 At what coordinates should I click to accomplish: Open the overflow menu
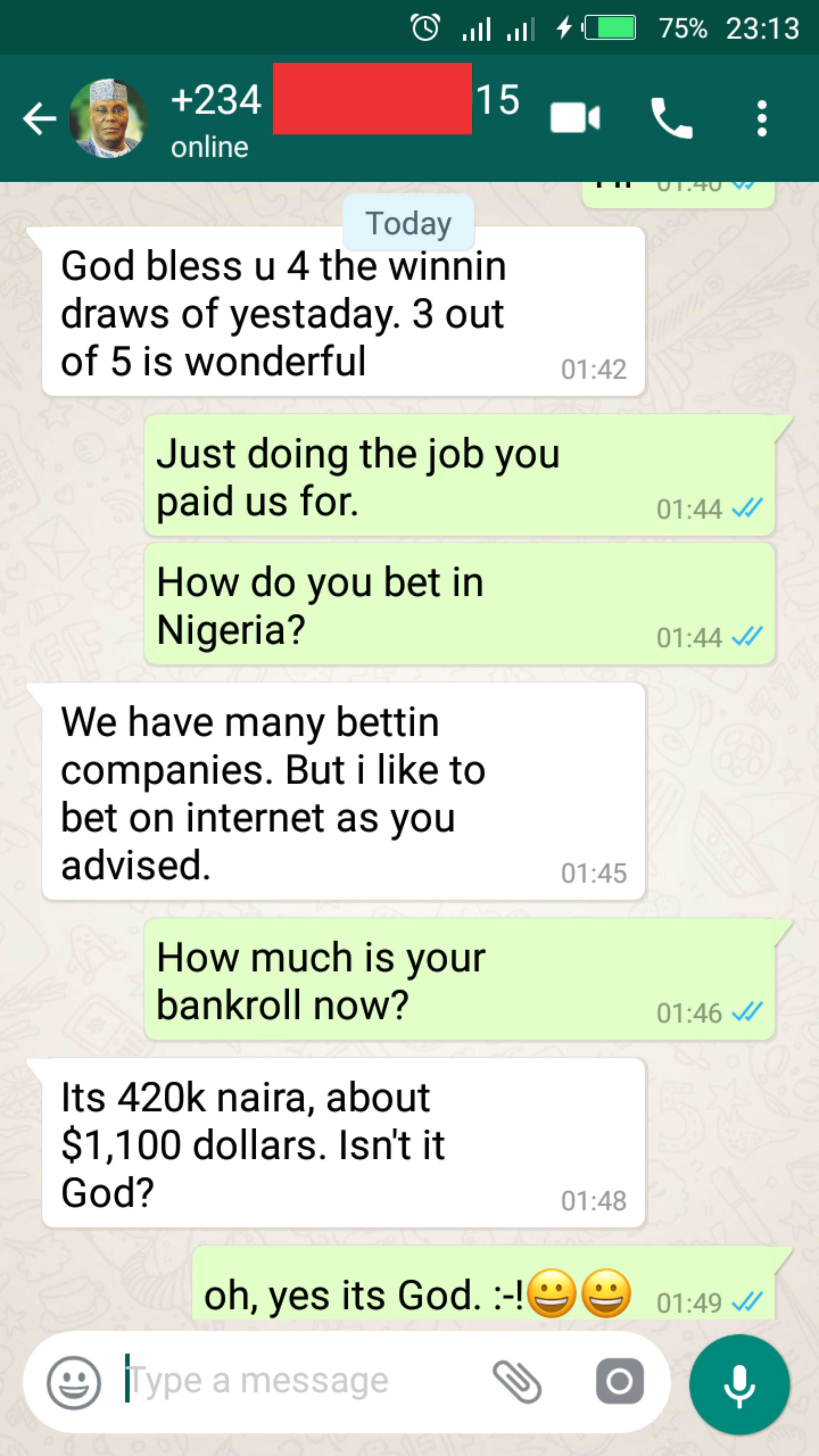pos(761,119)
